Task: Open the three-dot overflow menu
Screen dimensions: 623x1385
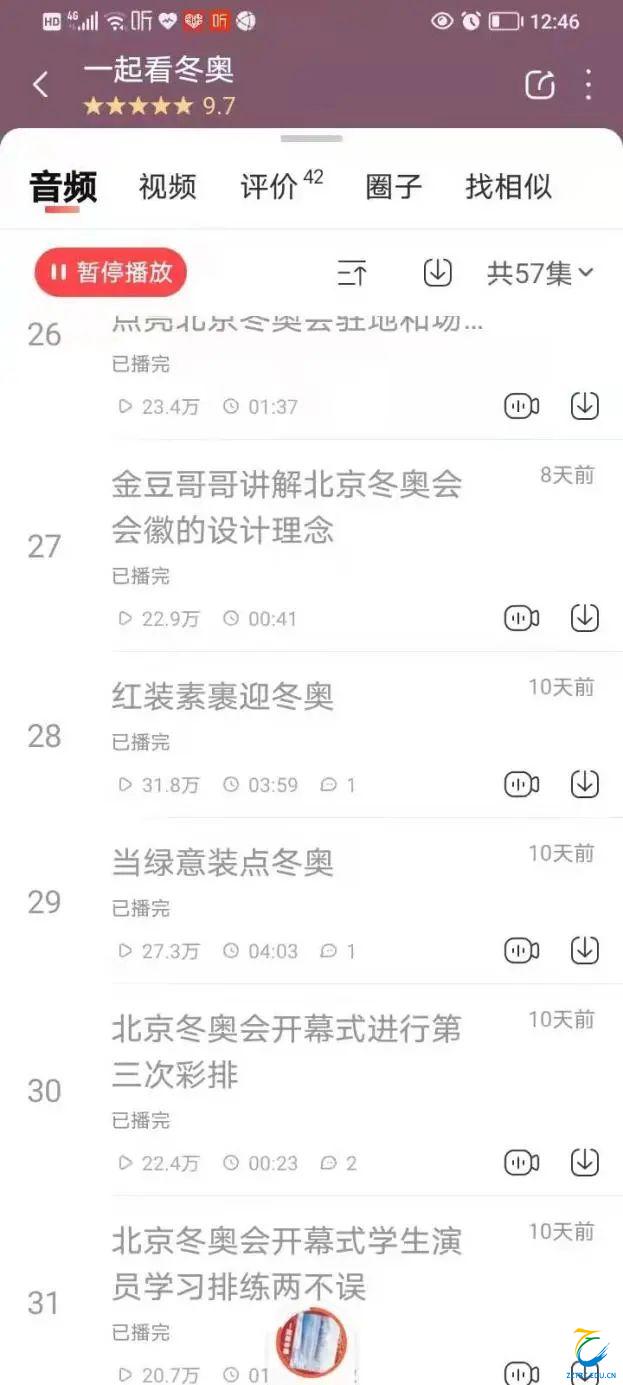Action: pos(588,85)
